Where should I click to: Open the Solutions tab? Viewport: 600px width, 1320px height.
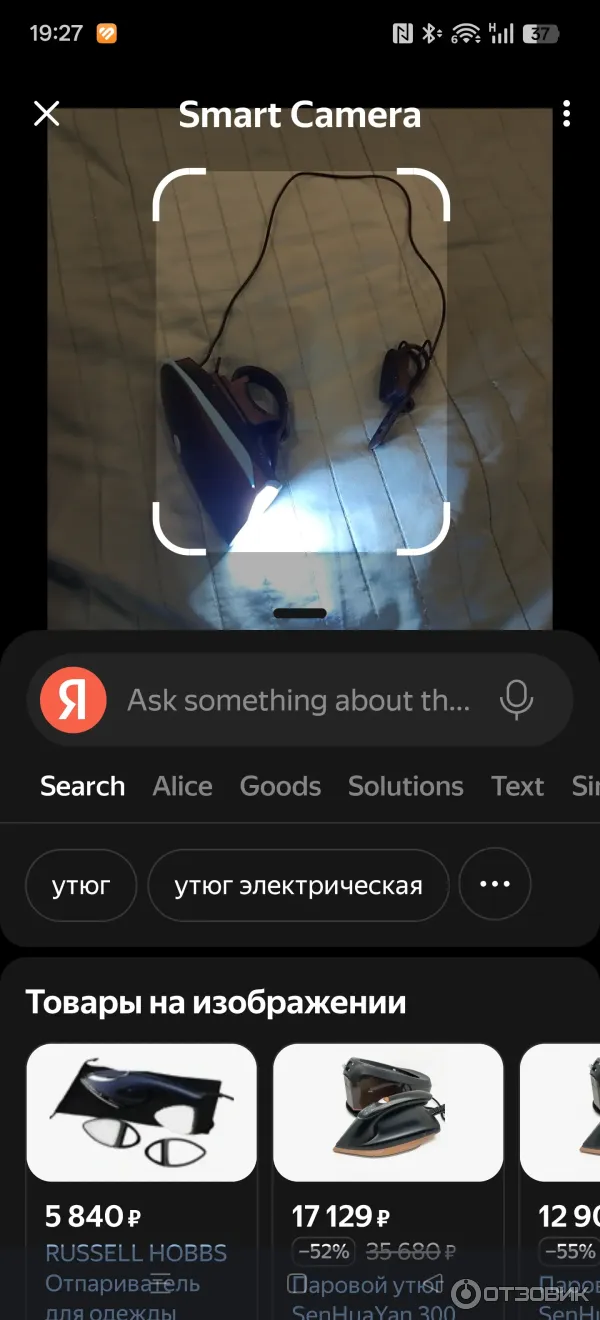(405, 786)
